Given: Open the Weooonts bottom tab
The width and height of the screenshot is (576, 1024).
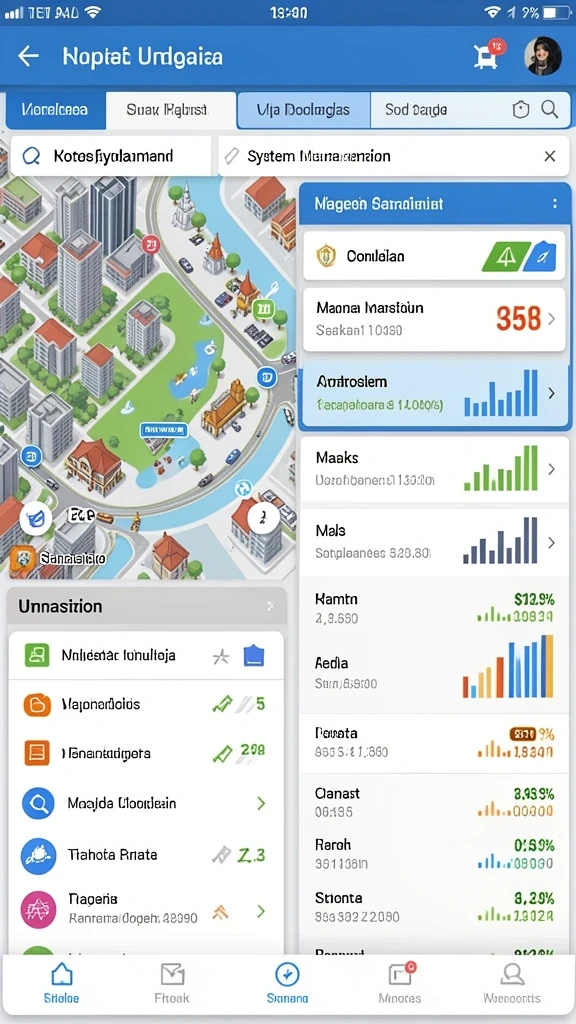Looking at the screenshot, I should (512, 985).
